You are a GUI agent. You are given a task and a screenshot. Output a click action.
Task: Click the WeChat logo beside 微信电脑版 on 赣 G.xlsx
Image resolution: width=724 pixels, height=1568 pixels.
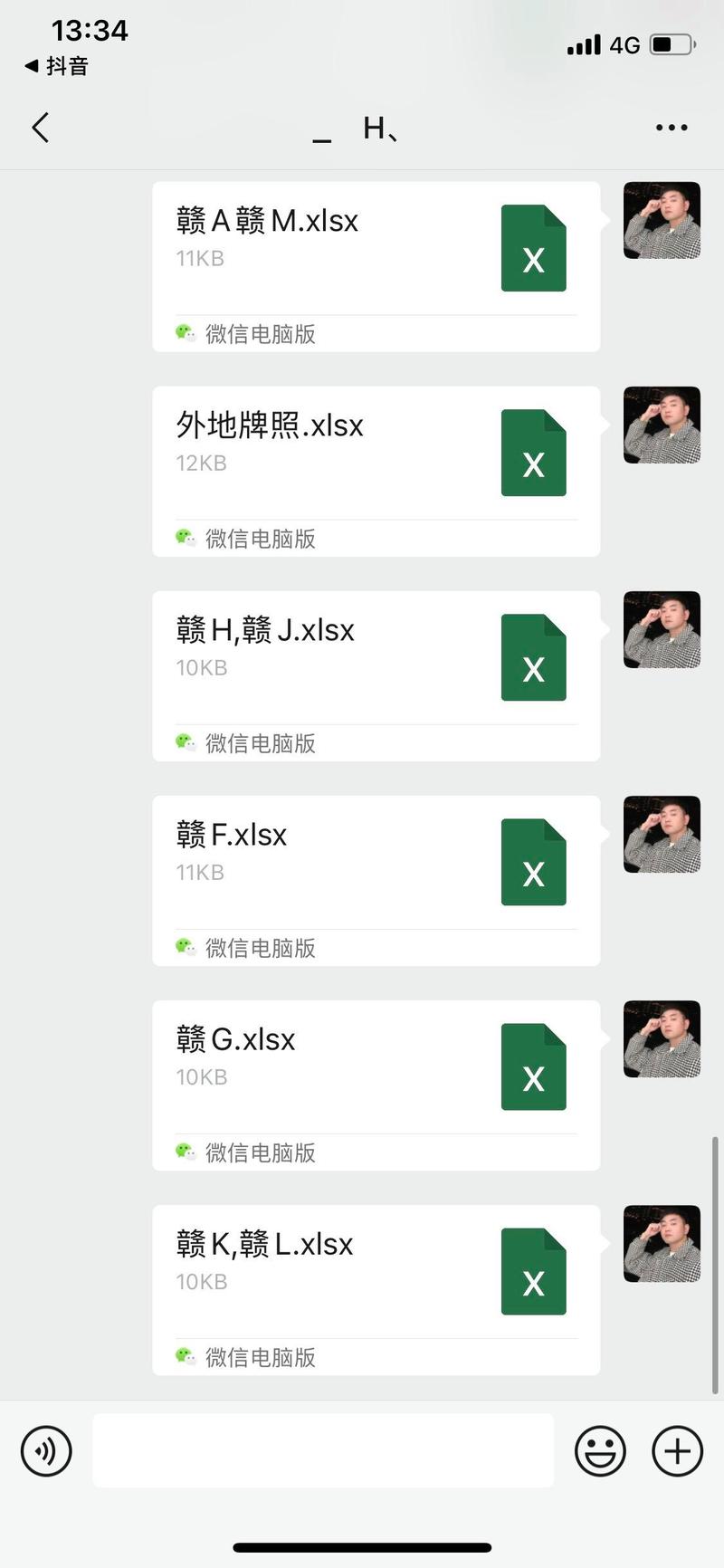[x=186, y=1152]
